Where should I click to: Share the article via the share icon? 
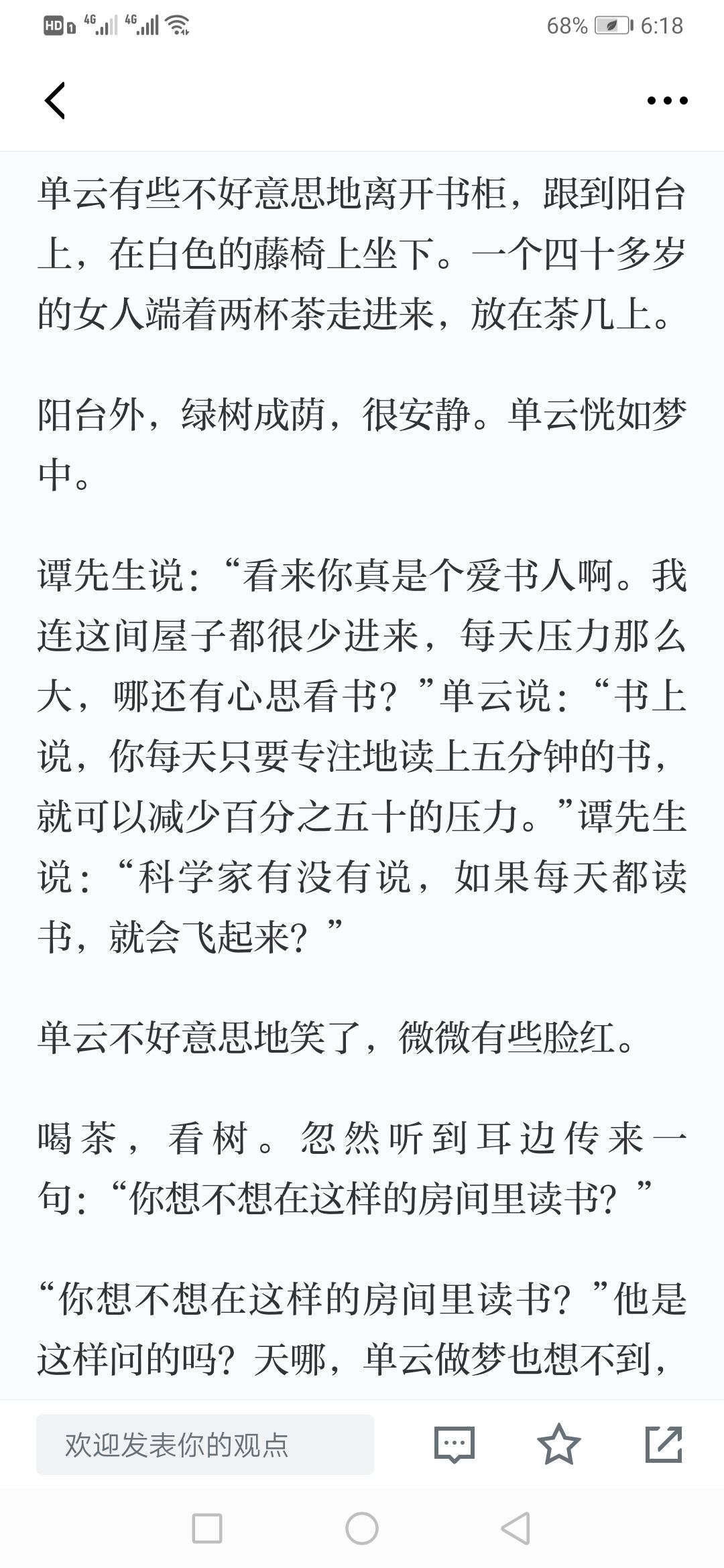pos(664,1444)
